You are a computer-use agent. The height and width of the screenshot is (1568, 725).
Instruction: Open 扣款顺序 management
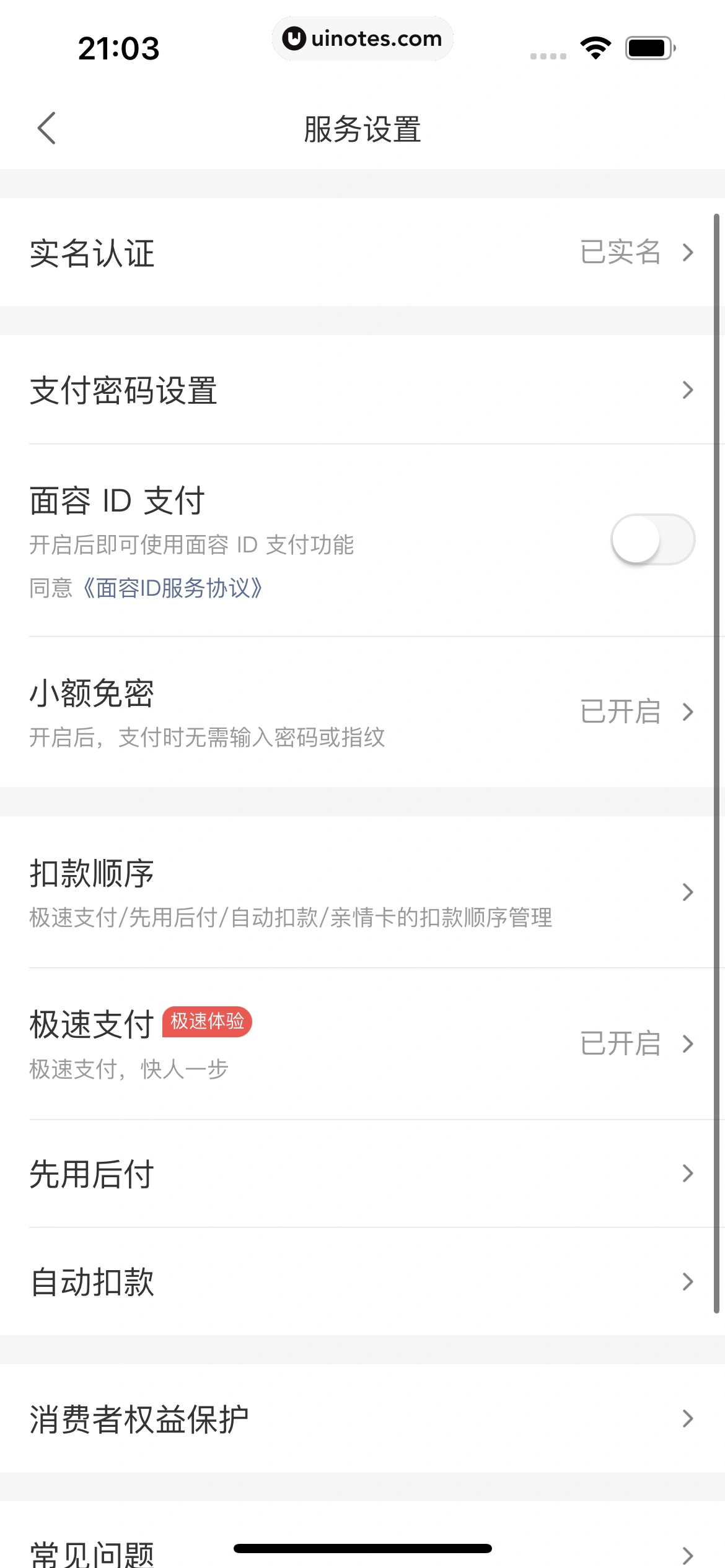(x=362, y=892)
